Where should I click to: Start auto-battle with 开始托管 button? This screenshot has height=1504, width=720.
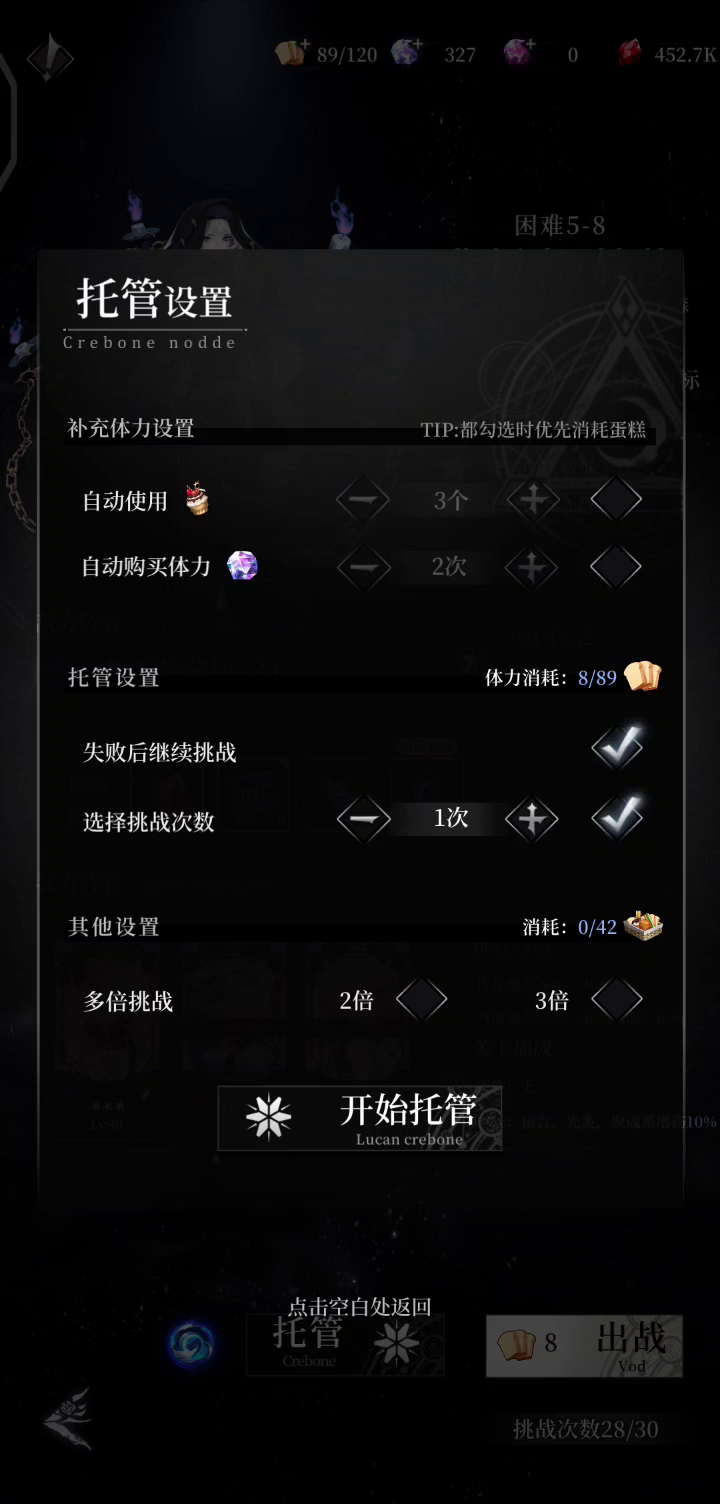coord(360,1118)
